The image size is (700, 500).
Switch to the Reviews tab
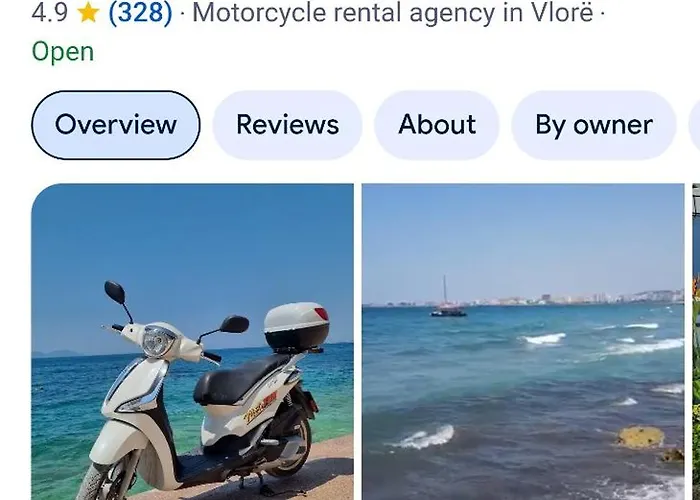pyautogui.click(x=287, y=125)
